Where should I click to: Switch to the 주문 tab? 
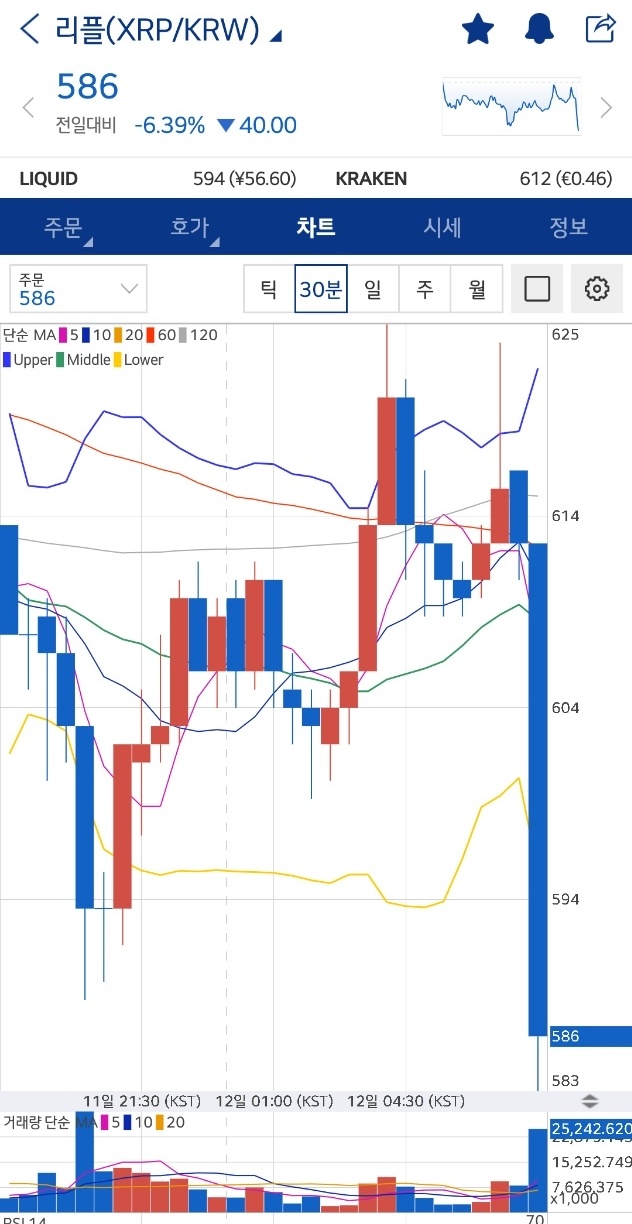point(63,227)
